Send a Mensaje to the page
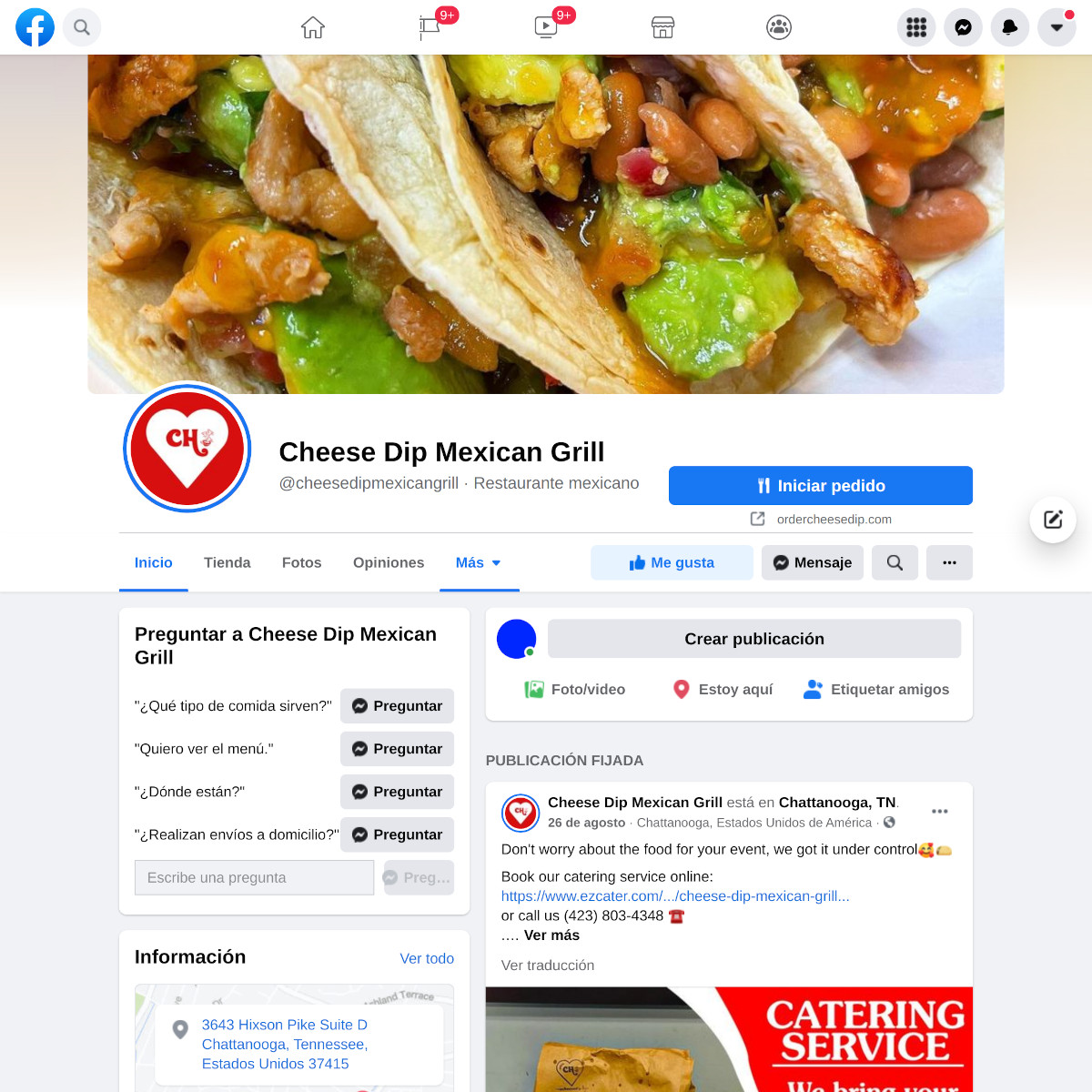 [812, 562]
